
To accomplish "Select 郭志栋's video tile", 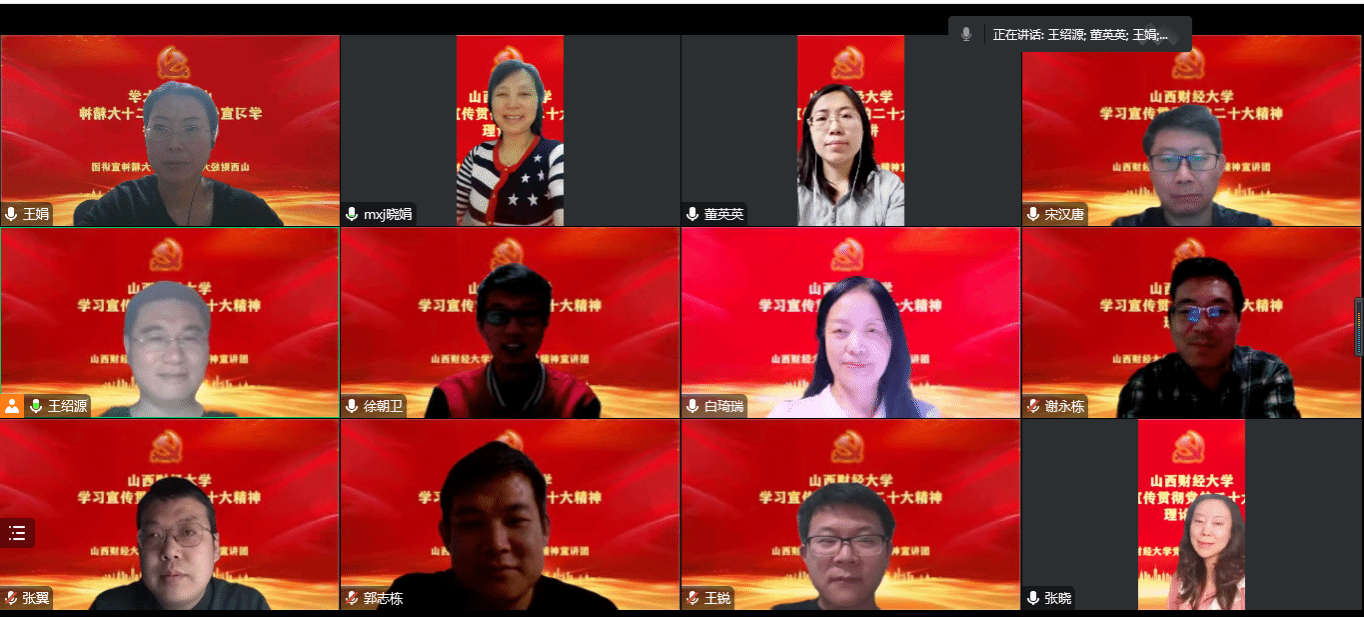I will 510,514.
